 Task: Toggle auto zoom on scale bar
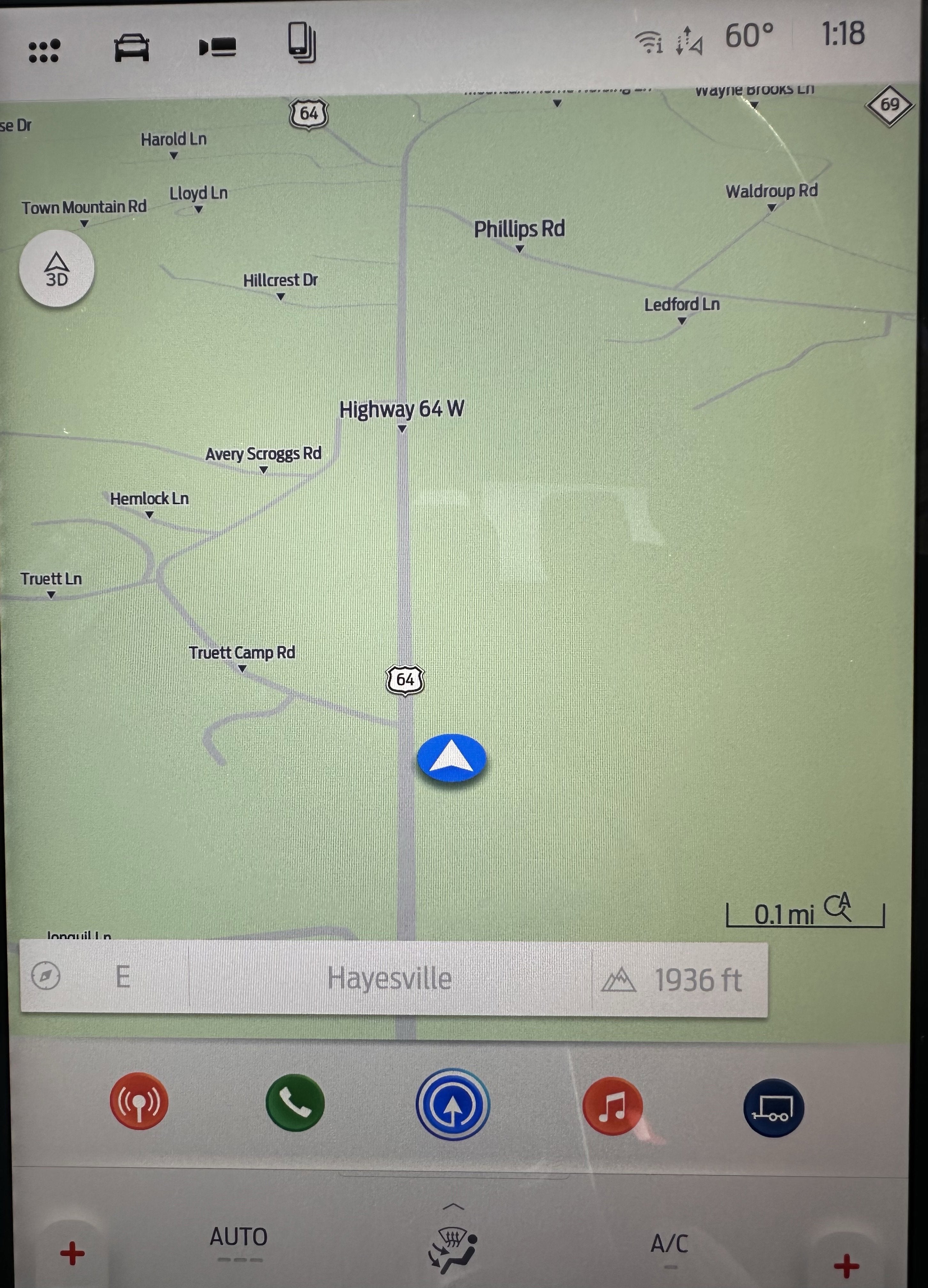point(838,907)
